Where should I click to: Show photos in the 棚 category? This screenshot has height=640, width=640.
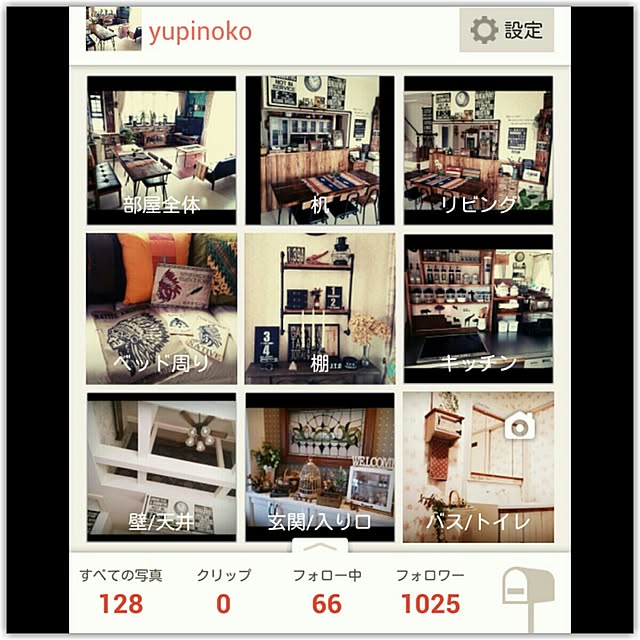(x=320, y=308)
